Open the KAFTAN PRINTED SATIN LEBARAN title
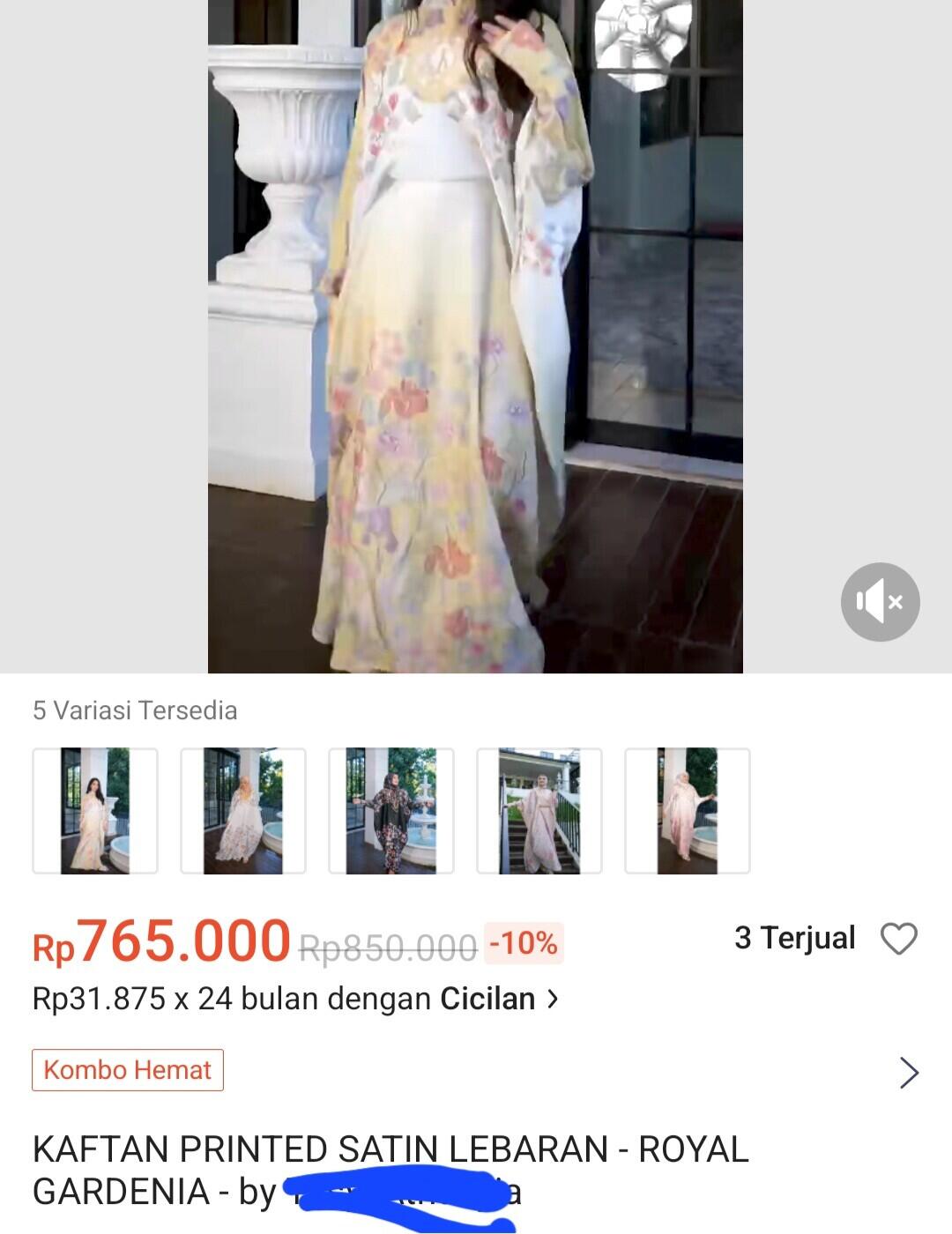 click(x=388, y=1144)
